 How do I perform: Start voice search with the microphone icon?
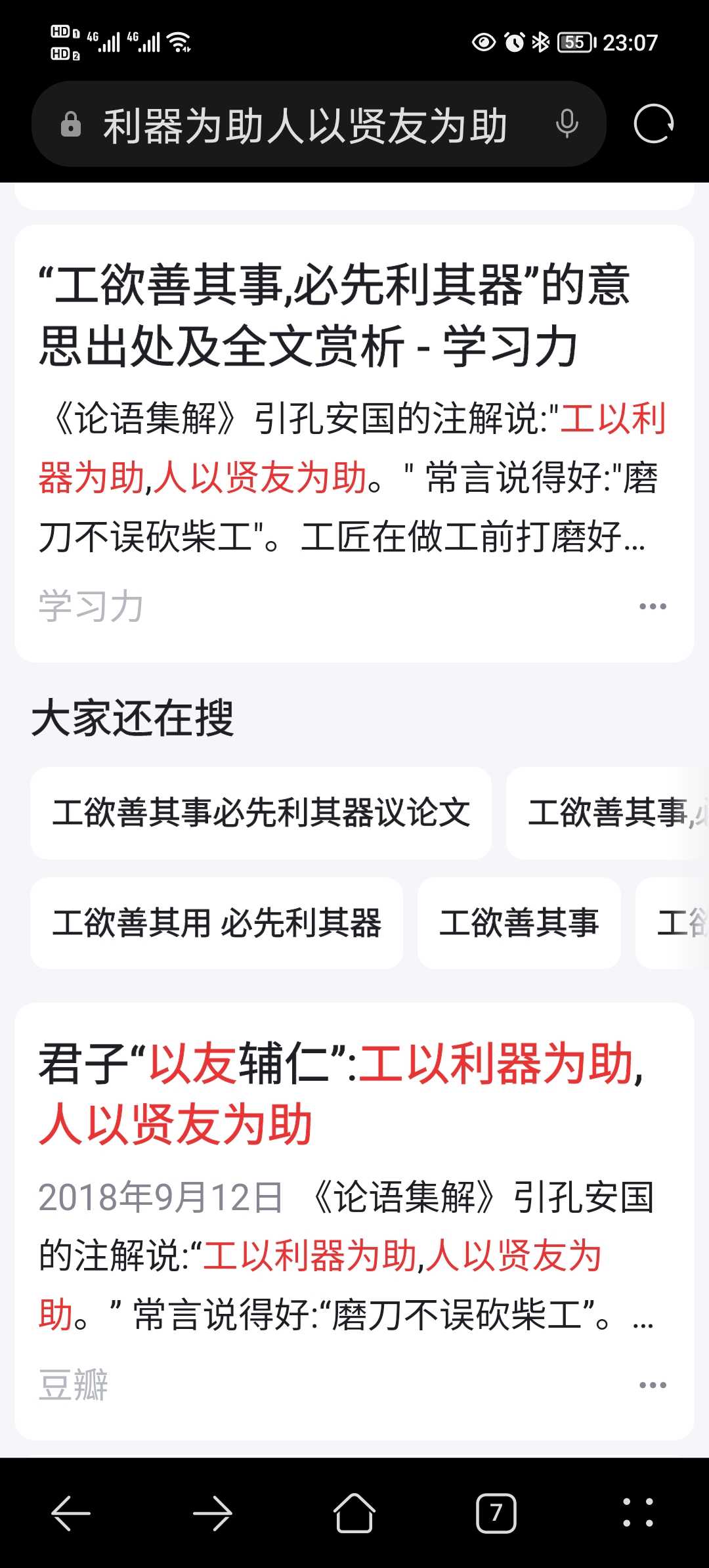coord(567,124)
